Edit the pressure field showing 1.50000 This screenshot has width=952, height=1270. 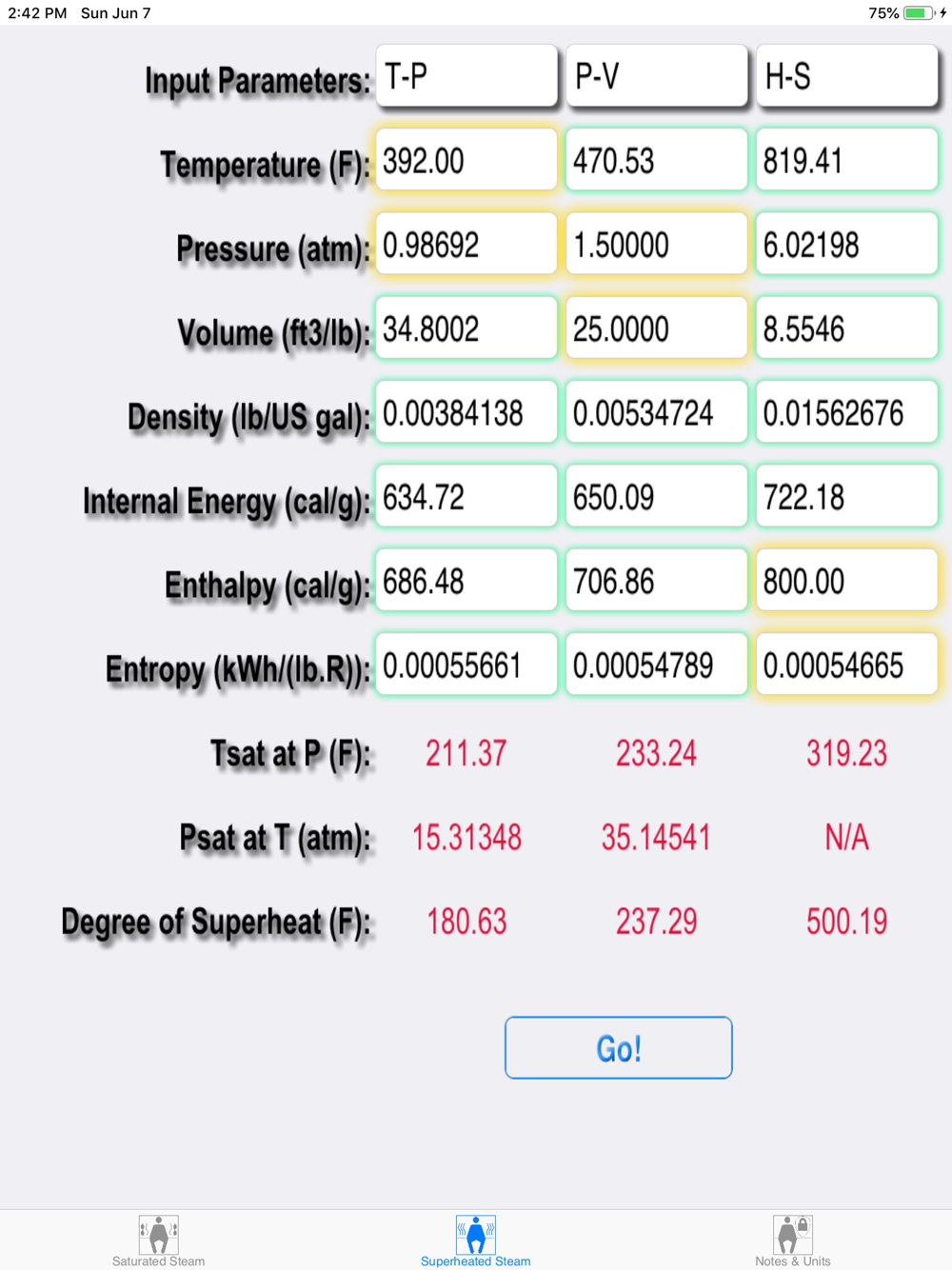point(656,245)
